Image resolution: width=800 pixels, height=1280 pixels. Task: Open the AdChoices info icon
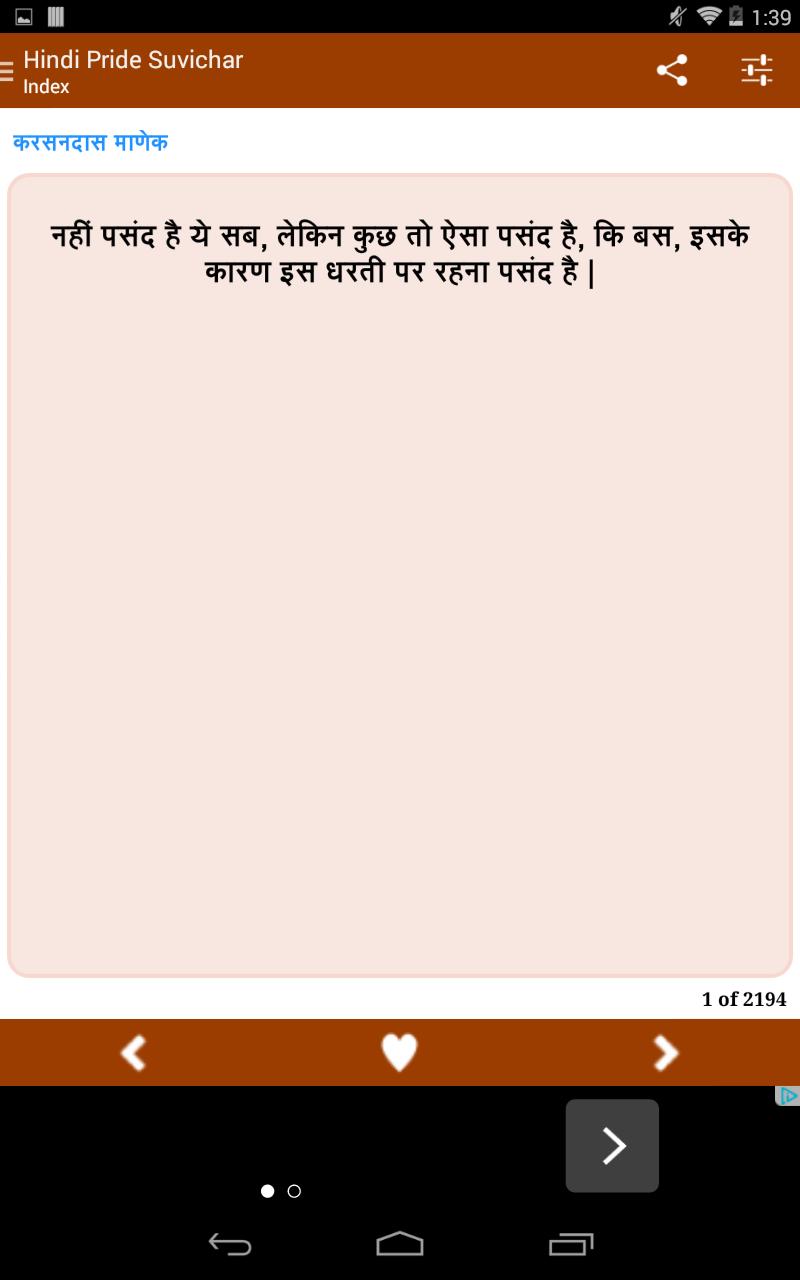(x=788, y=1097)
